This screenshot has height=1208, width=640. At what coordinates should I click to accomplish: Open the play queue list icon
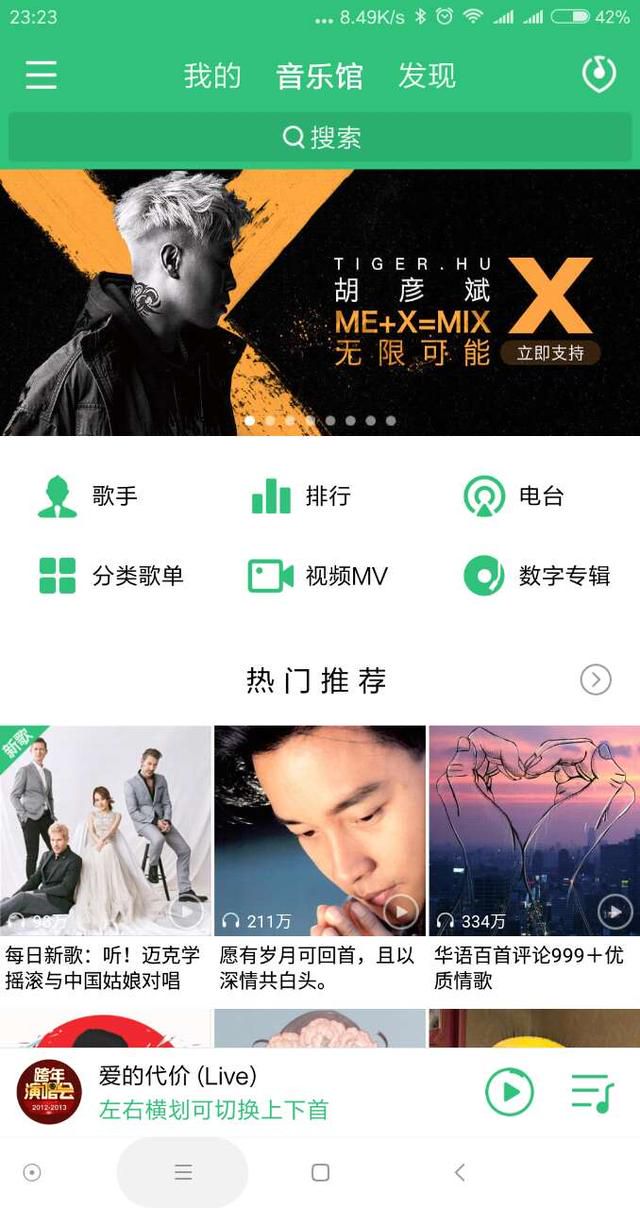click(x=592, y=1092)
